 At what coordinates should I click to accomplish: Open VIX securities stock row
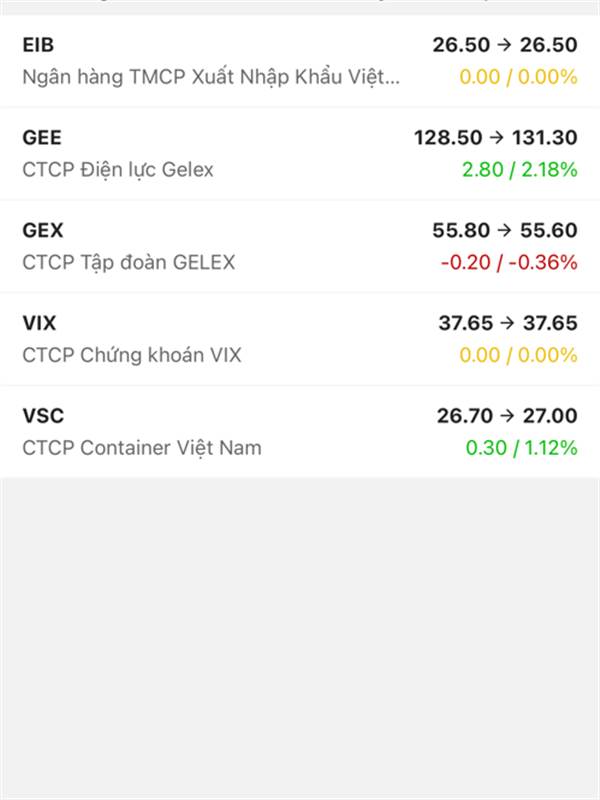[300, 339]
